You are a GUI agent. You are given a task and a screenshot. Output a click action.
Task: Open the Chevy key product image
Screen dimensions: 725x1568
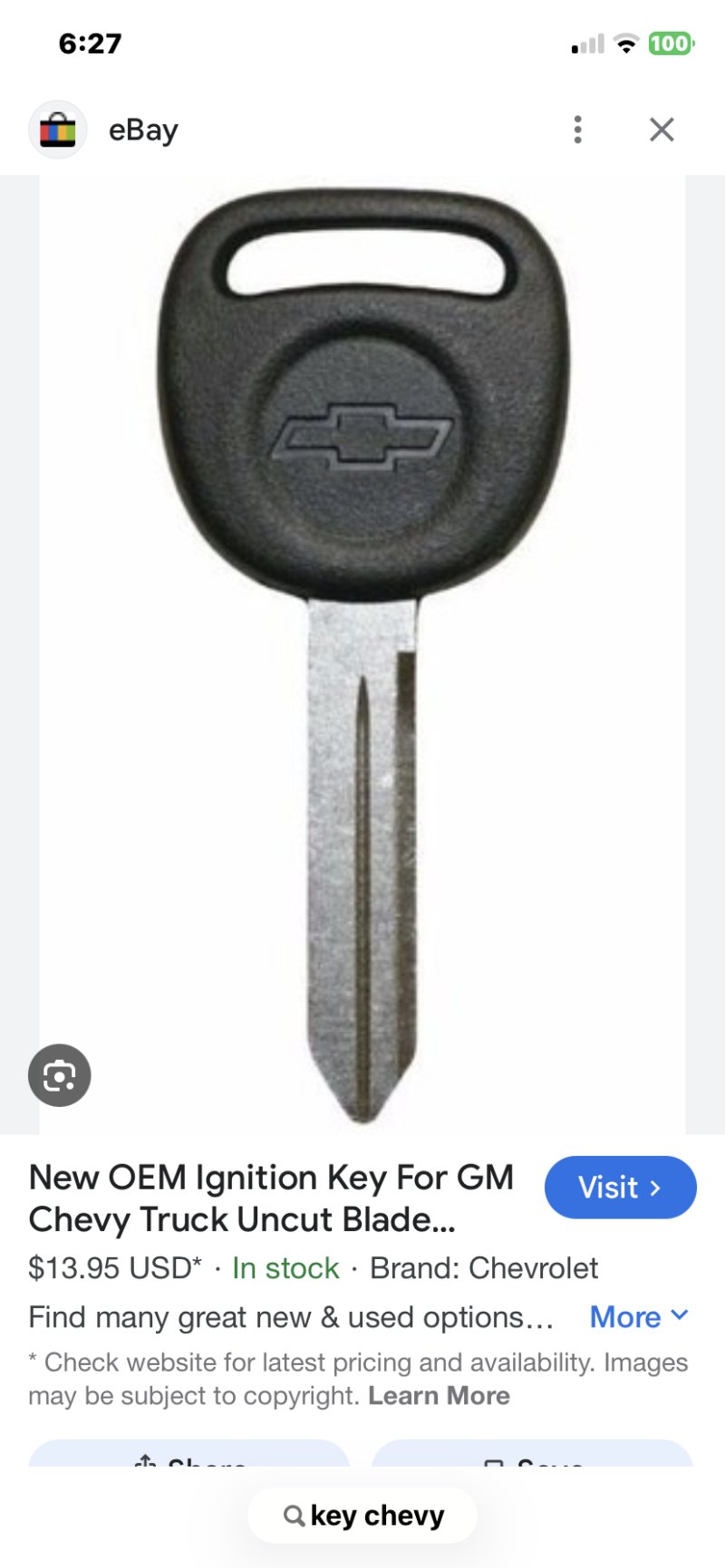coord(362,652)
